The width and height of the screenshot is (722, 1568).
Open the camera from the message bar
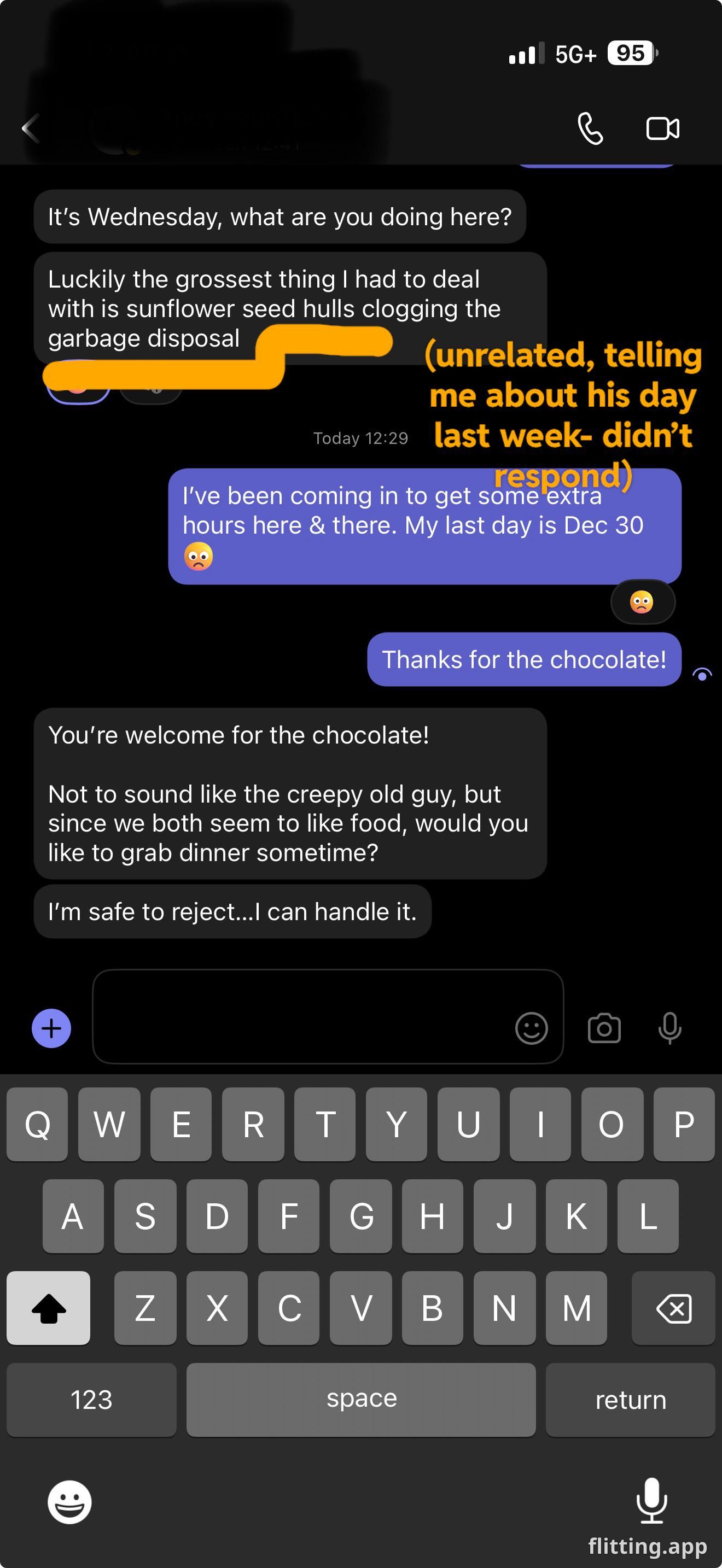[605, 1027]
